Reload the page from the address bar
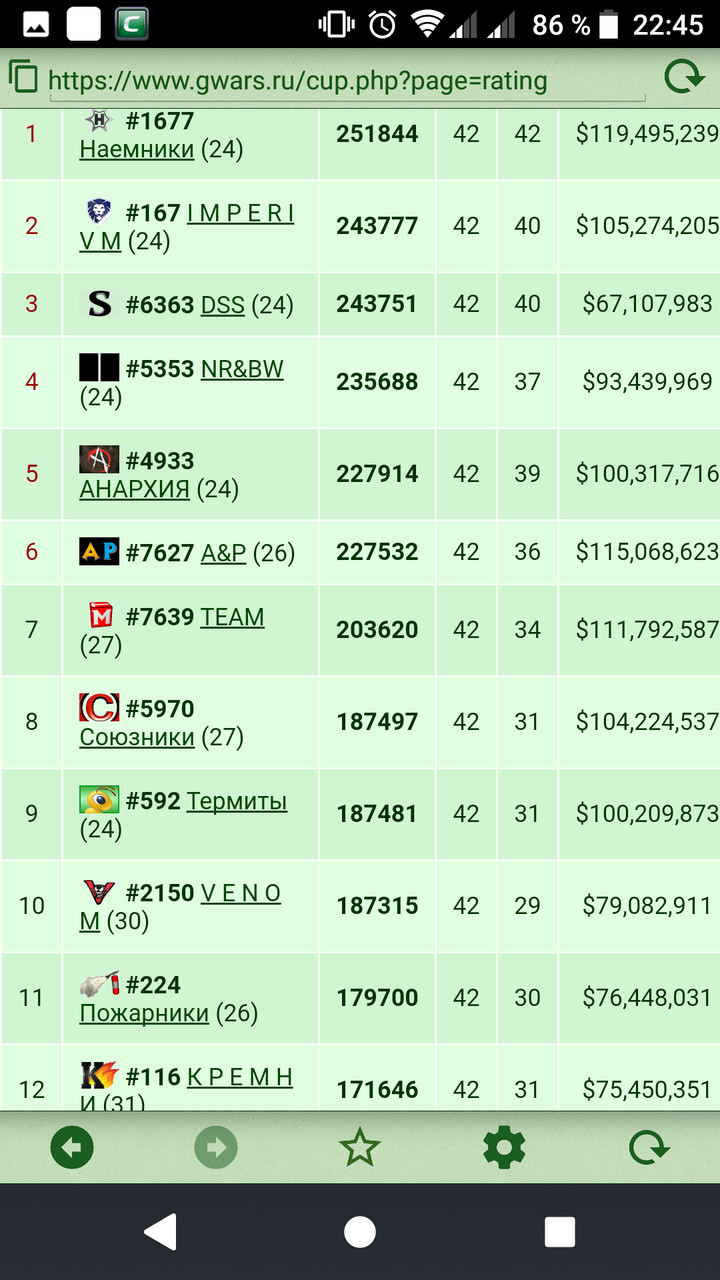 (685, 77)
